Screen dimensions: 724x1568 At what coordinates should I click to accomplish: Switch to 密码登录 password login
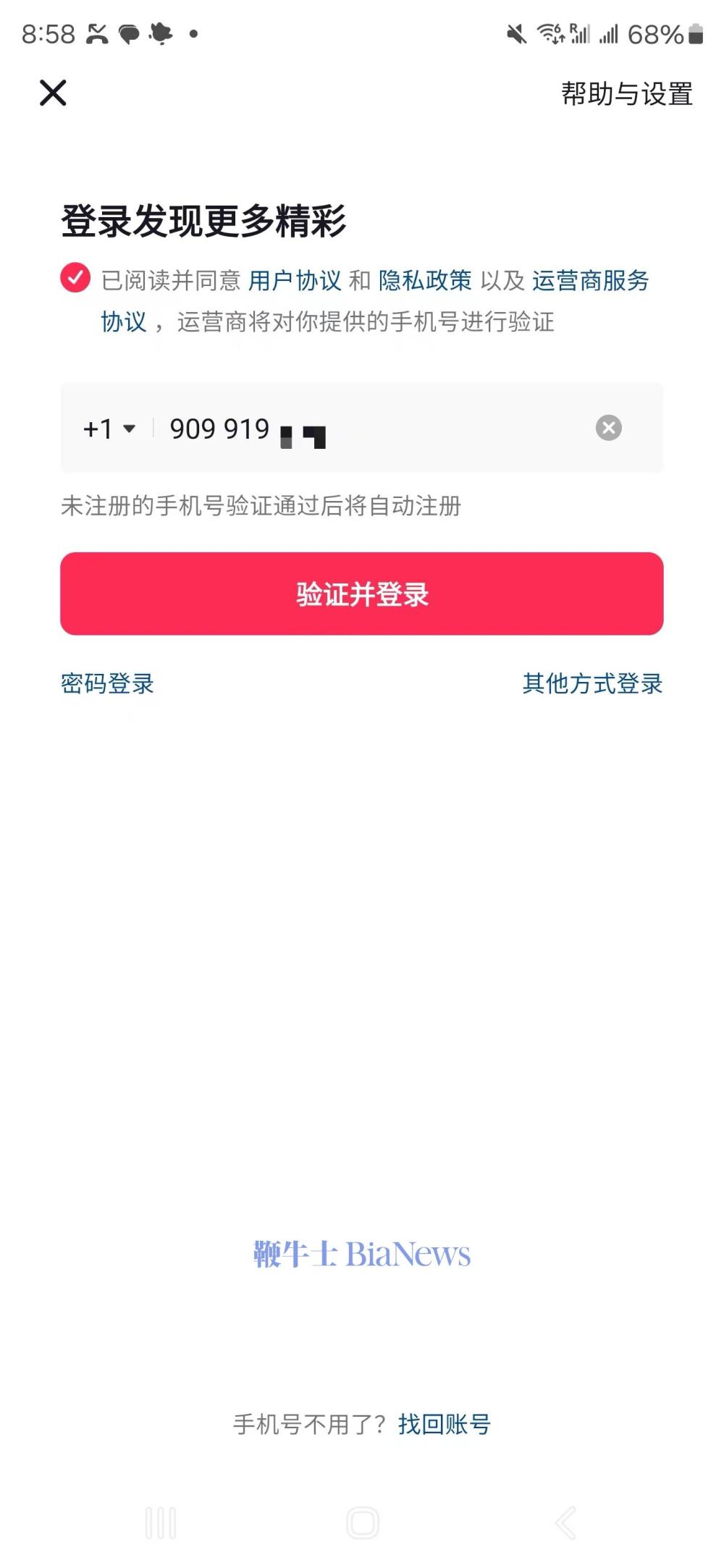107,683
